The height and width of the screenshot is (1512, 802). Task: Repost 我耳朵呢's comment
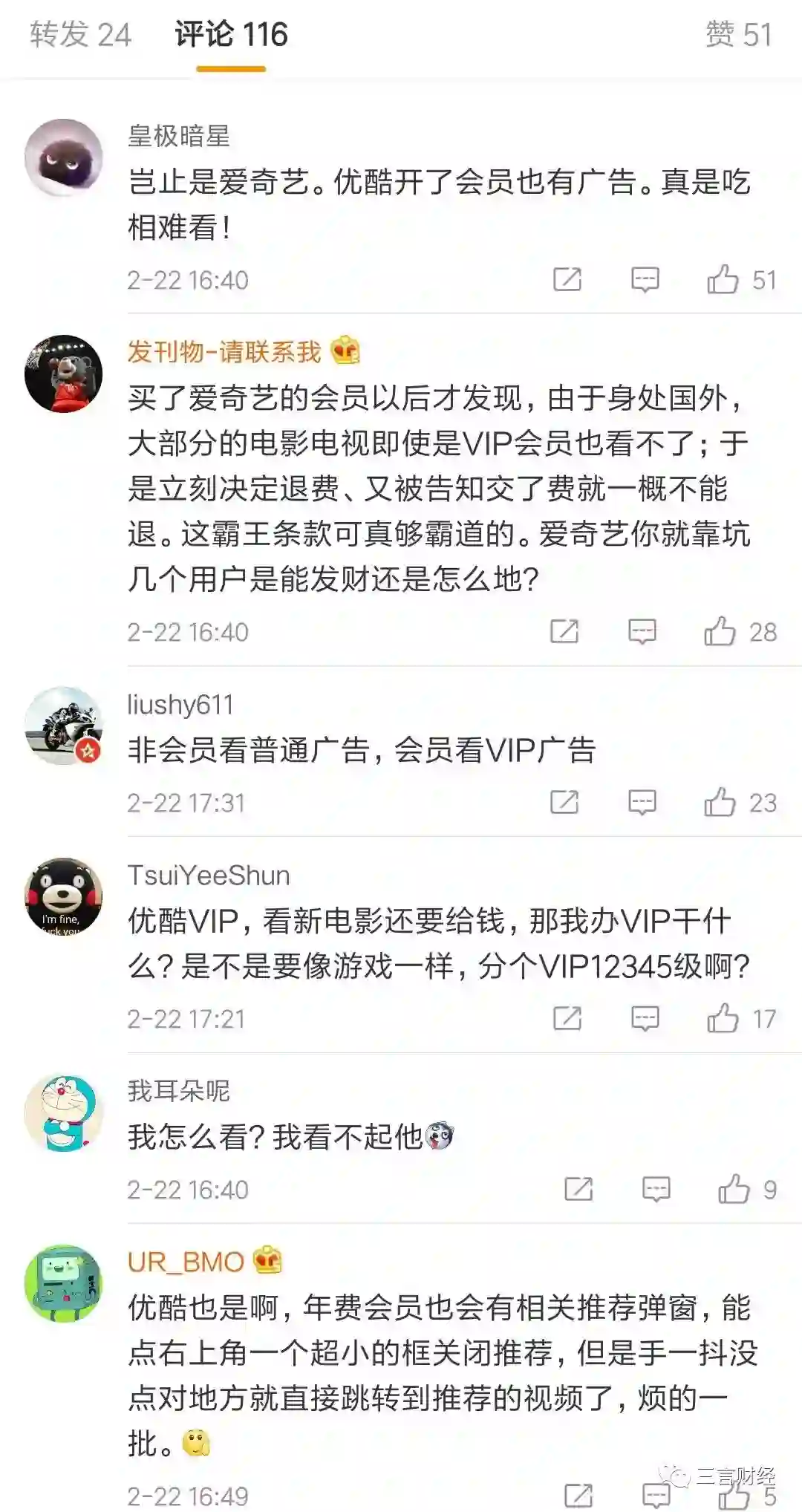pyautogui.click(x=578, y=1189)
